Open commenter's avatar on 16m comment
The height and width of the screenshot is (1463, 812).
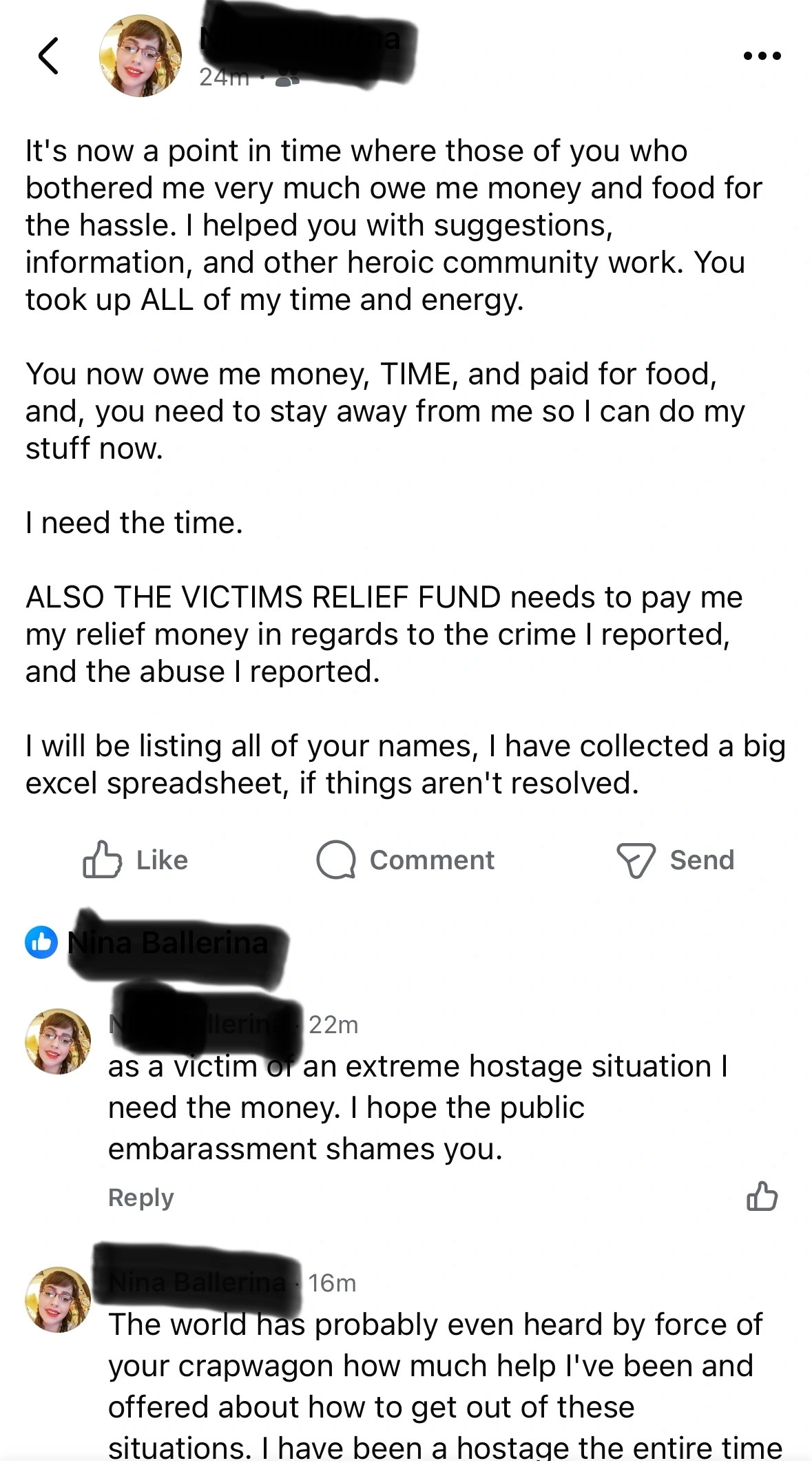(x=58, y=1299)
